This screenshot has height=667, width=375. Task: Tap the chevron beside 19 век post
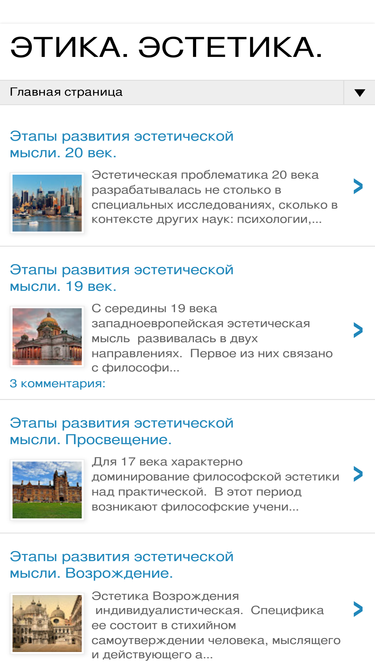click(358, 330)
